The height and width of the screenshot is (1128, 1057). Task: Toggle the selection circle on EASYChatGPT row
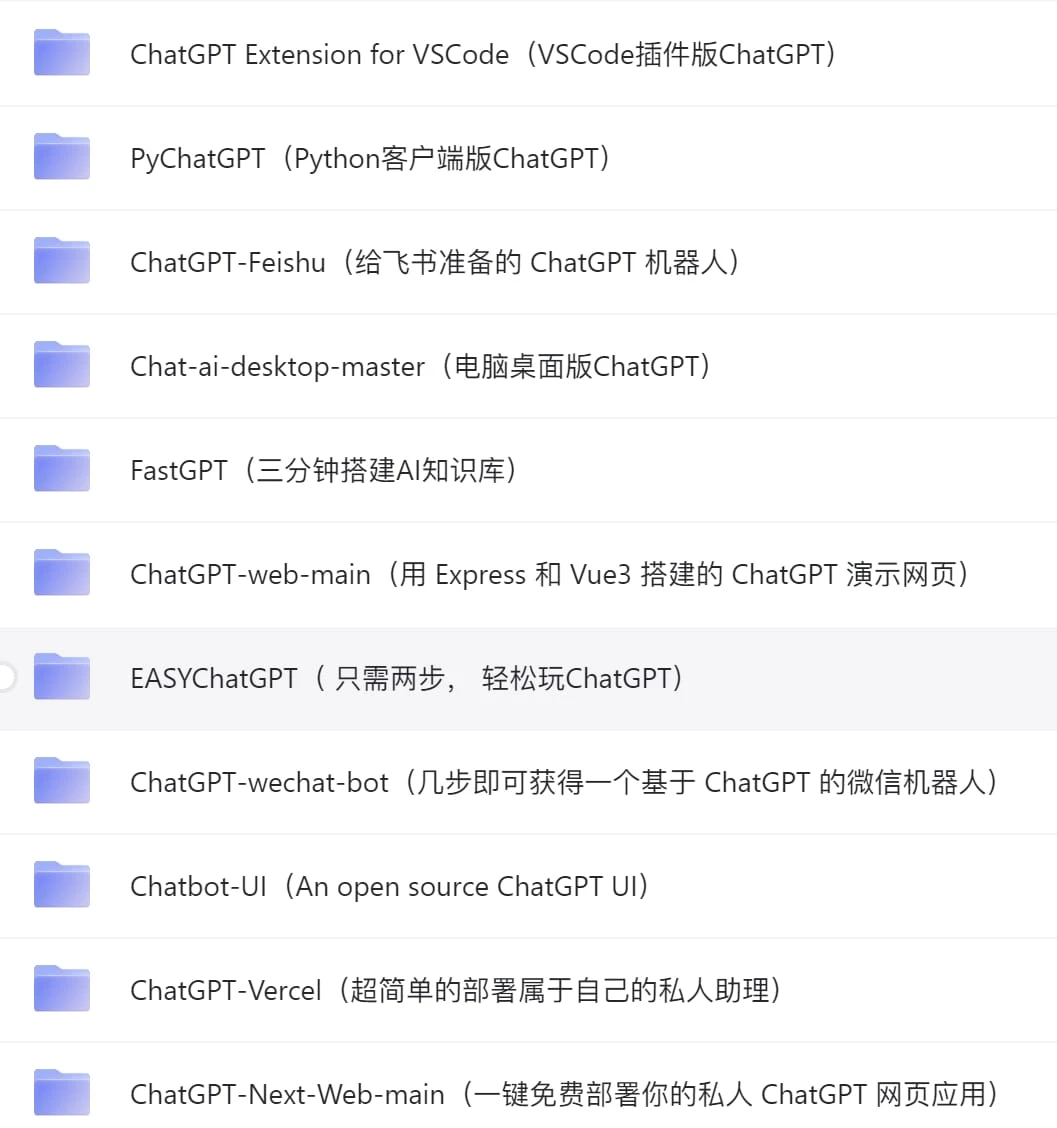5,677
